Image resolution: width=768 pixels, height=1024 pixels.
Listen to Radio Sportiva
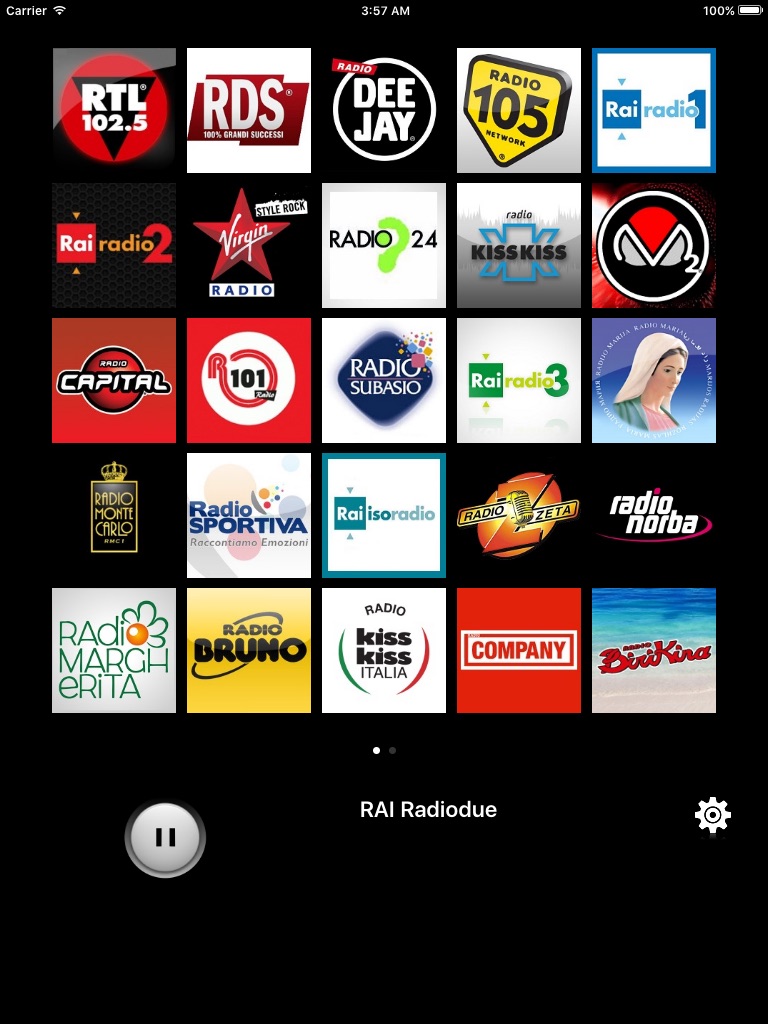(x=249, y=515)
